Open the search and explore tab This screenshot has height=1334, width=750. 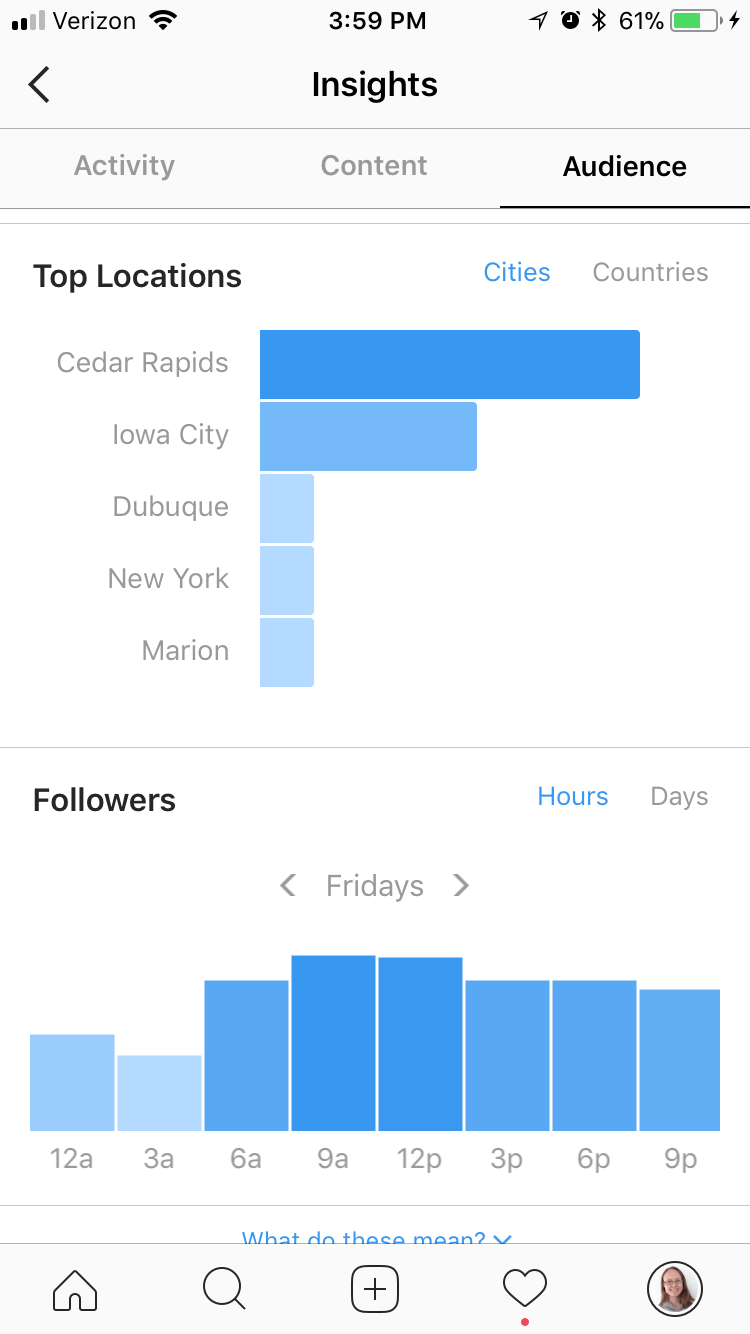224,1289
